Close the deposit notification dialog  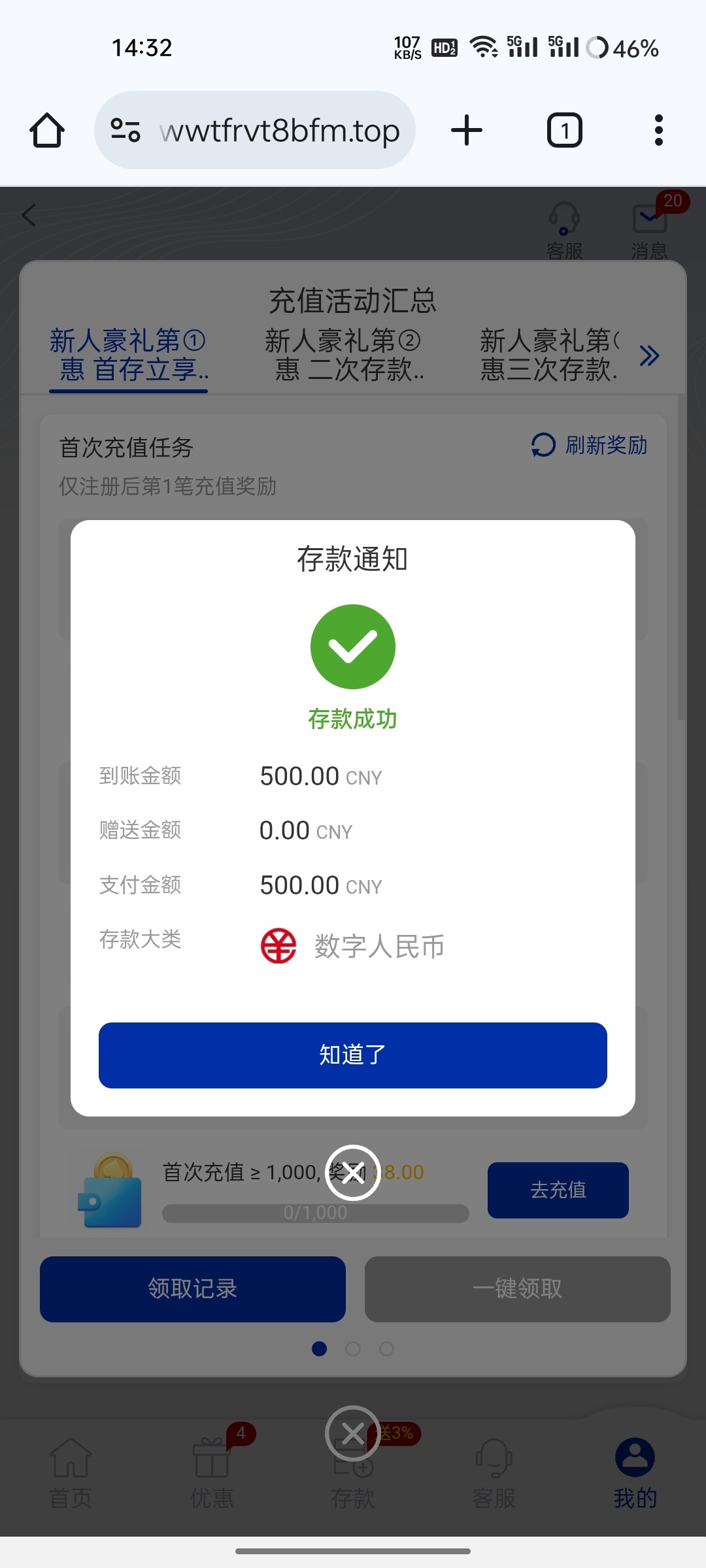[353, 1173]
